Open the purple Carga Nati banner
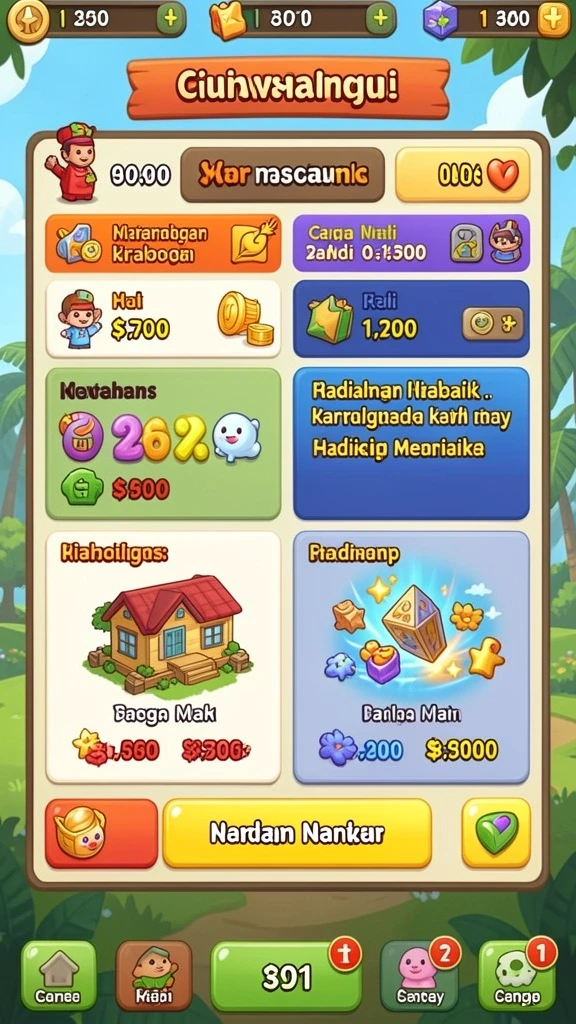The height and width of the screenshot is (1024, 576). (x=411, y=244)
